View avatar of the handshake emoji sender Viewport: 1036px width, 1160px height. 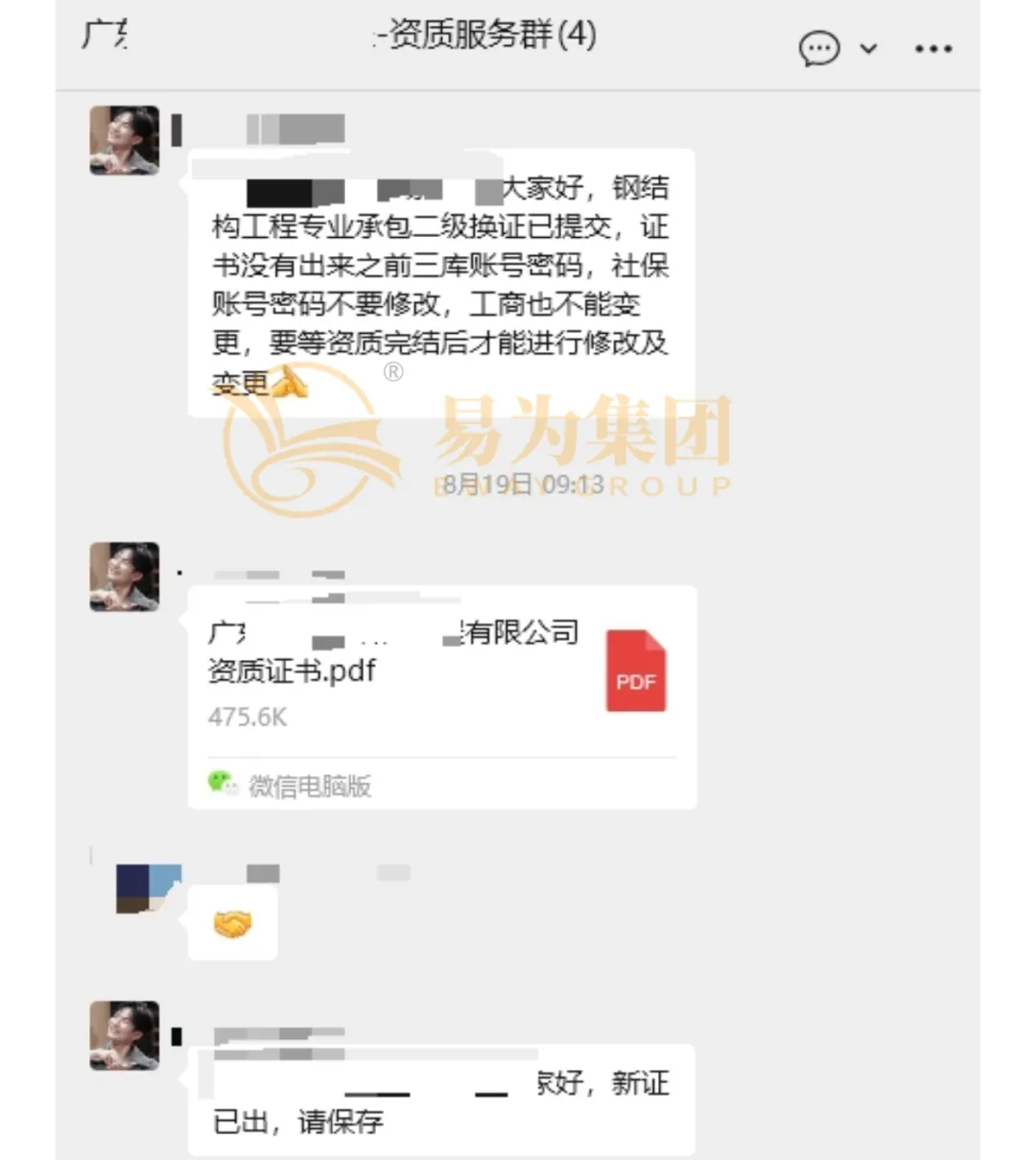[x=149, y=888]
